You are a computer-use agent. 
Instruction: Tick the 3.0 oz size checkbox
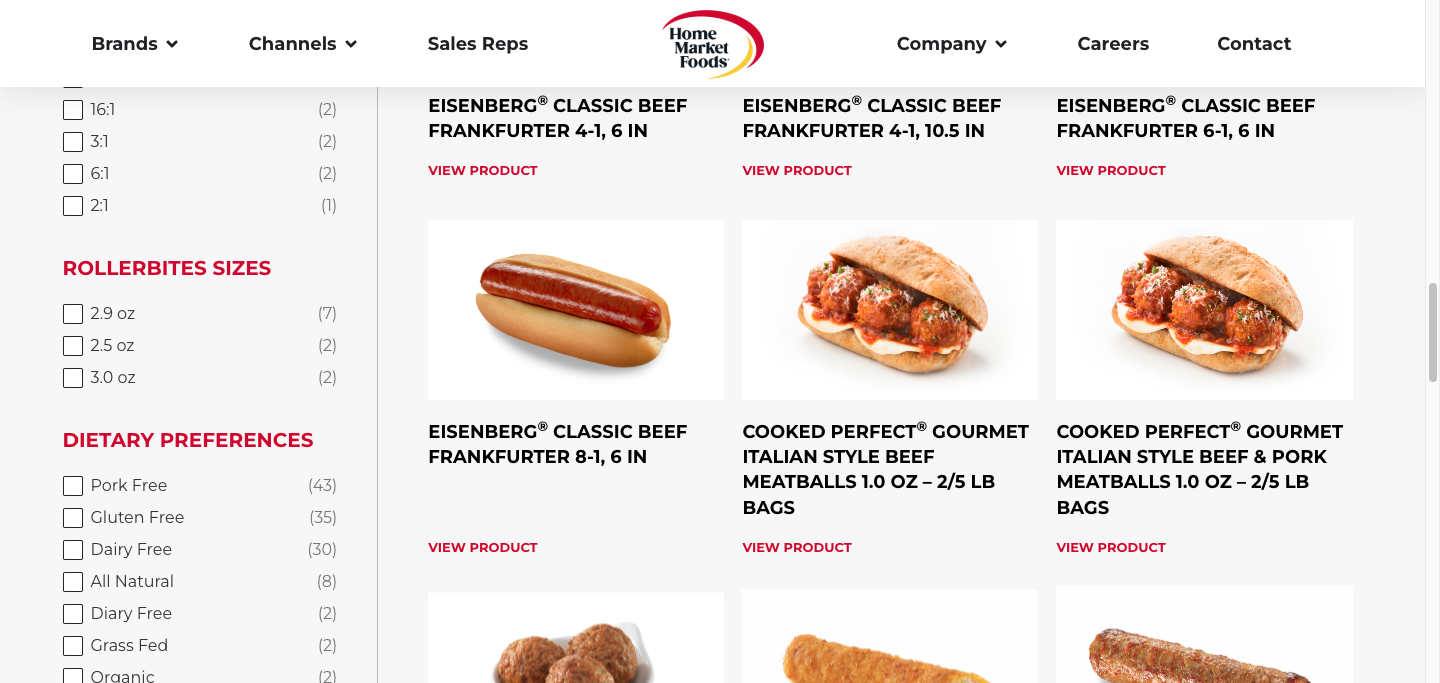73,378
